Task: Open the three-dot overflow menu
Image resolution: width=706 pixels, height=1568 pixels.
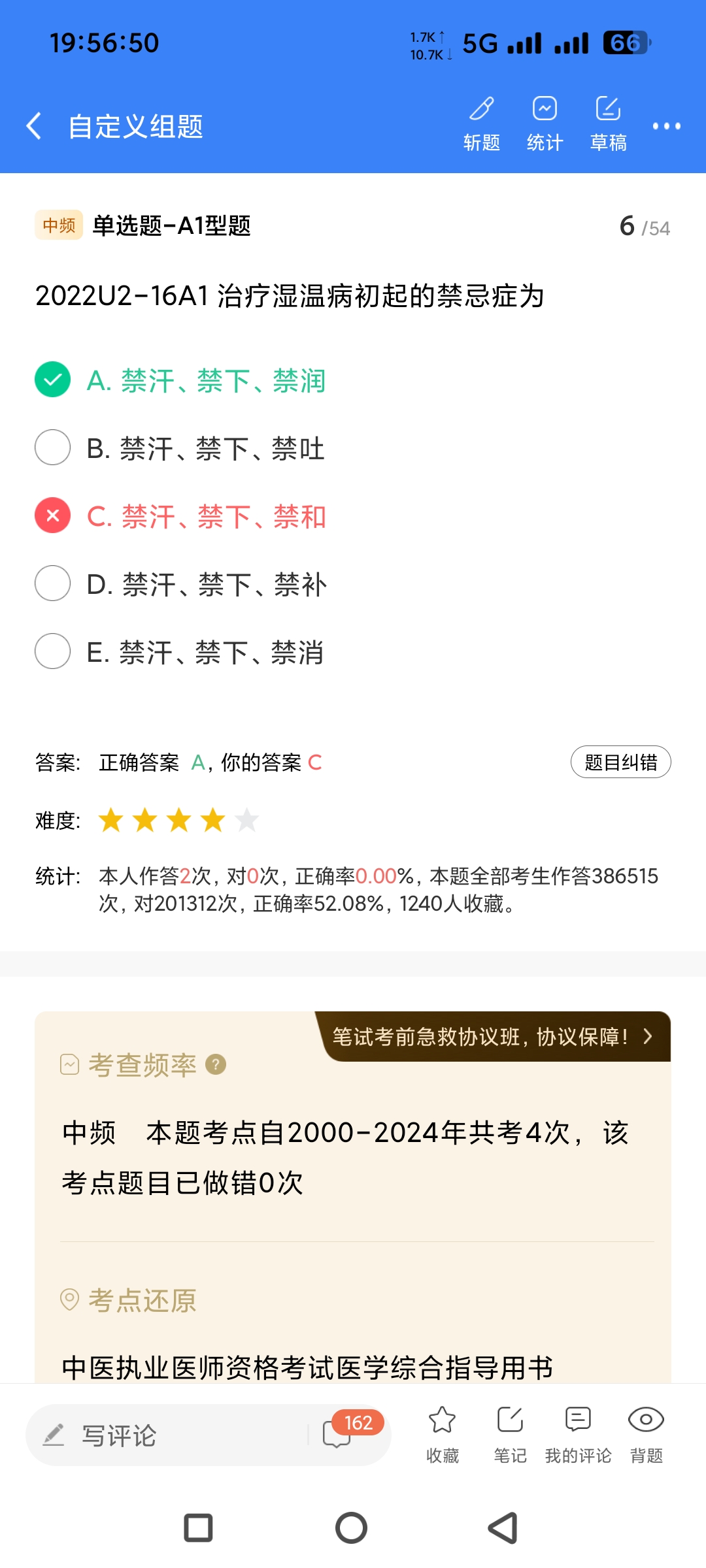Action: (x=666, y=125)
